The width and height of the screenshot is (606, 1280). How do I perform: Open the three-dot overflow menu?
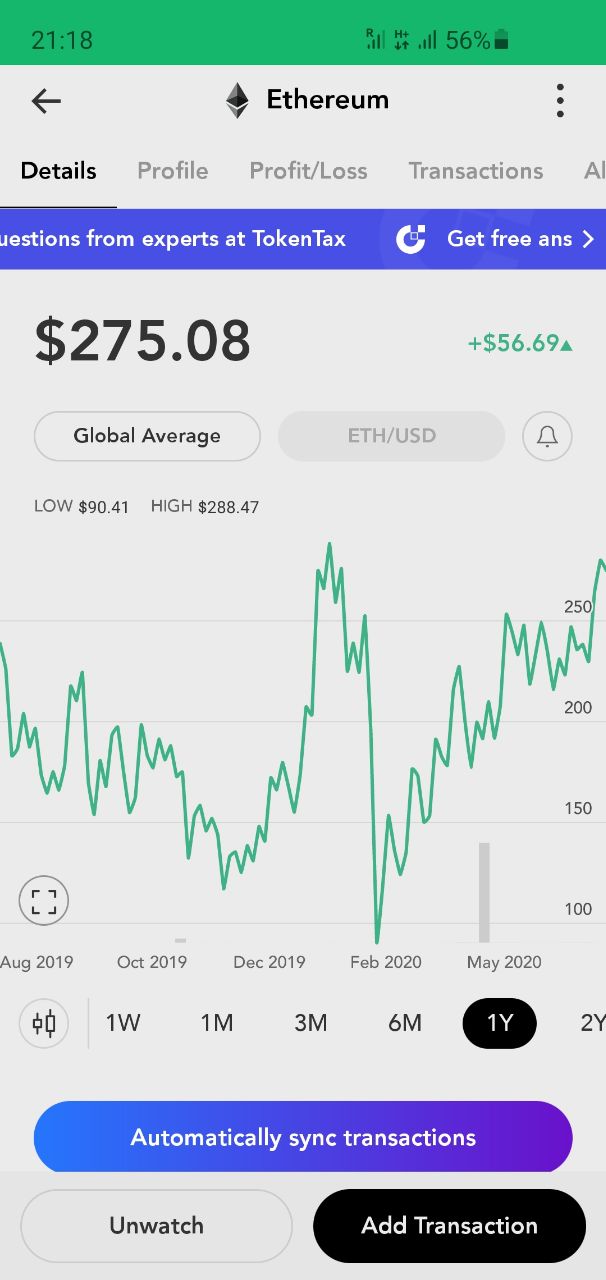click(x=560, y=100)
